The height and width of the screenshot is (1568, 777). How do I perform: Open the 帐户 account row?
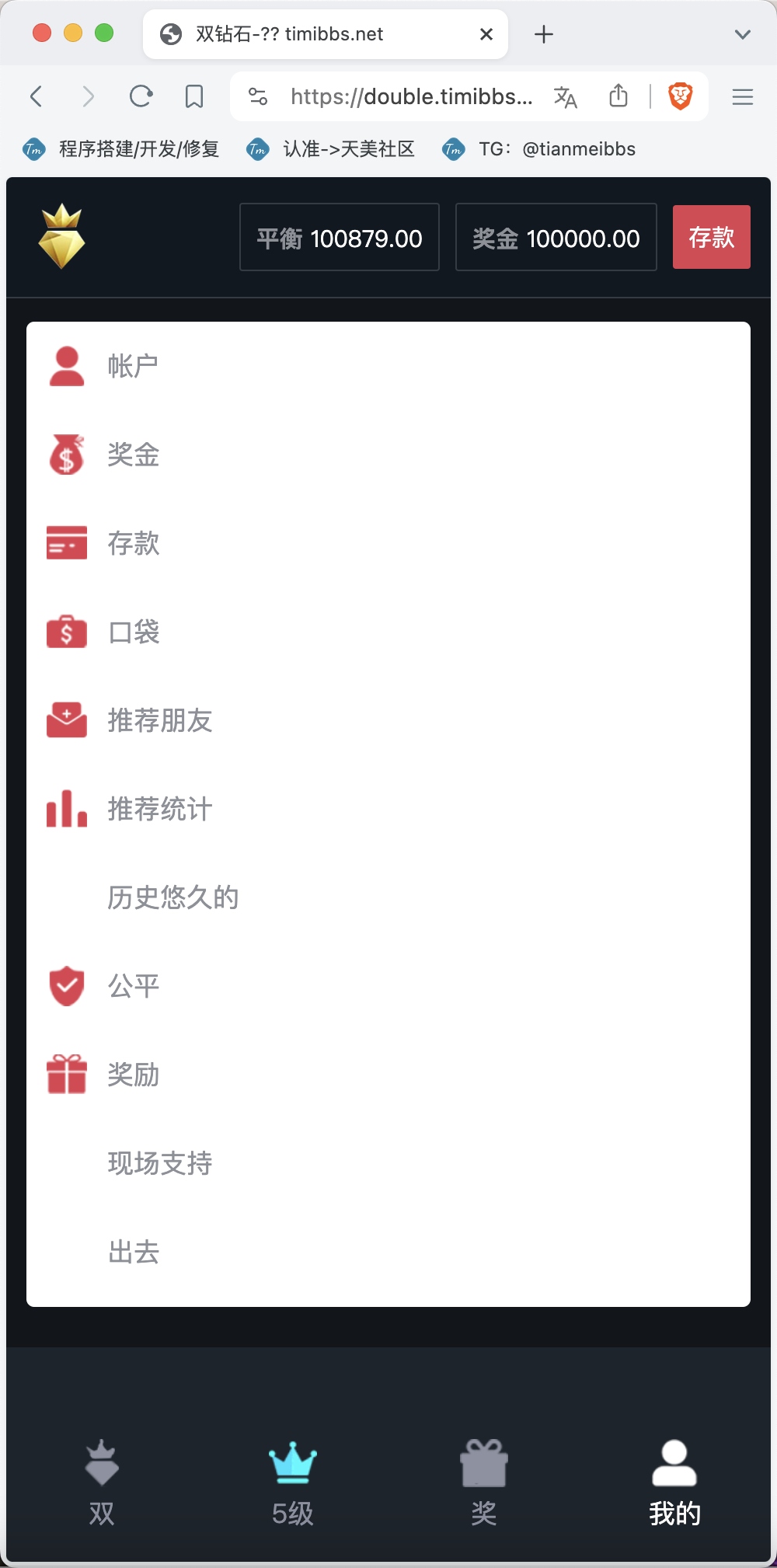388,366
